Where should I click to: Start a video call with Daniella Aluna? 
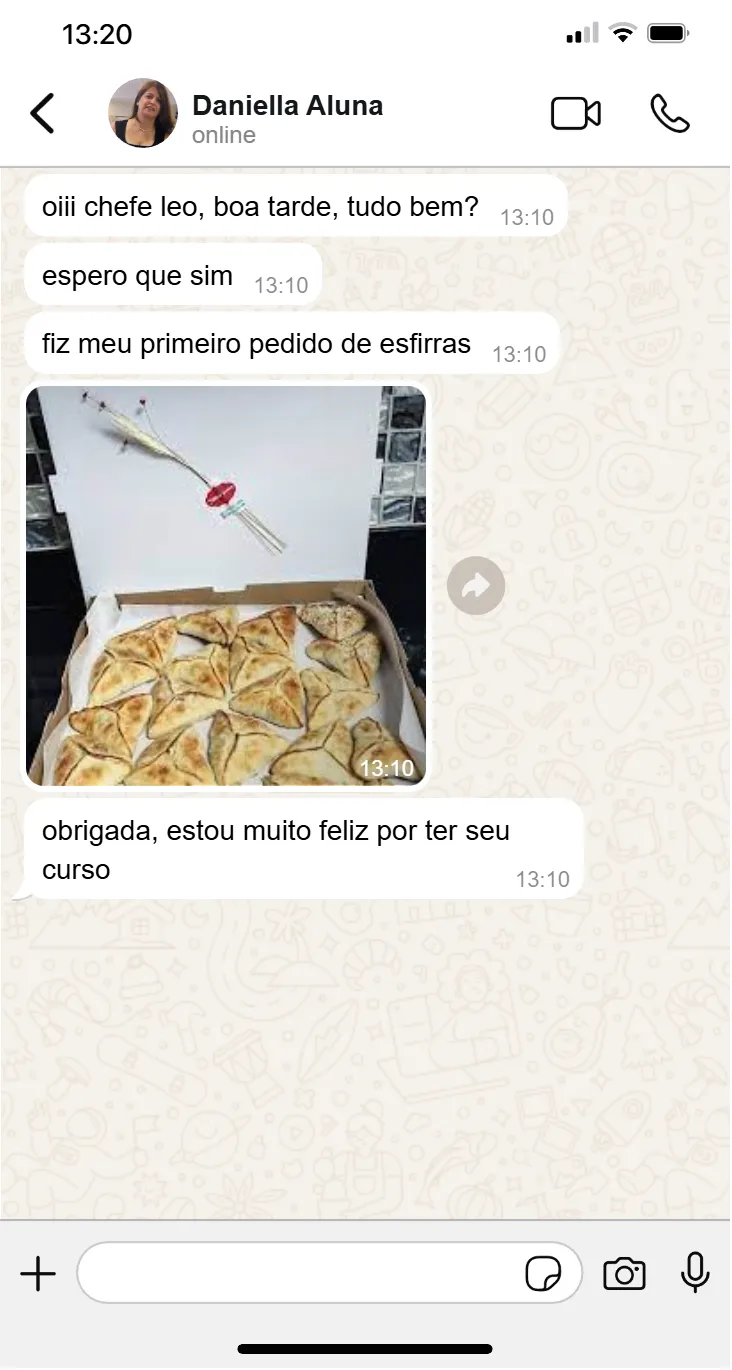[576, 114]
